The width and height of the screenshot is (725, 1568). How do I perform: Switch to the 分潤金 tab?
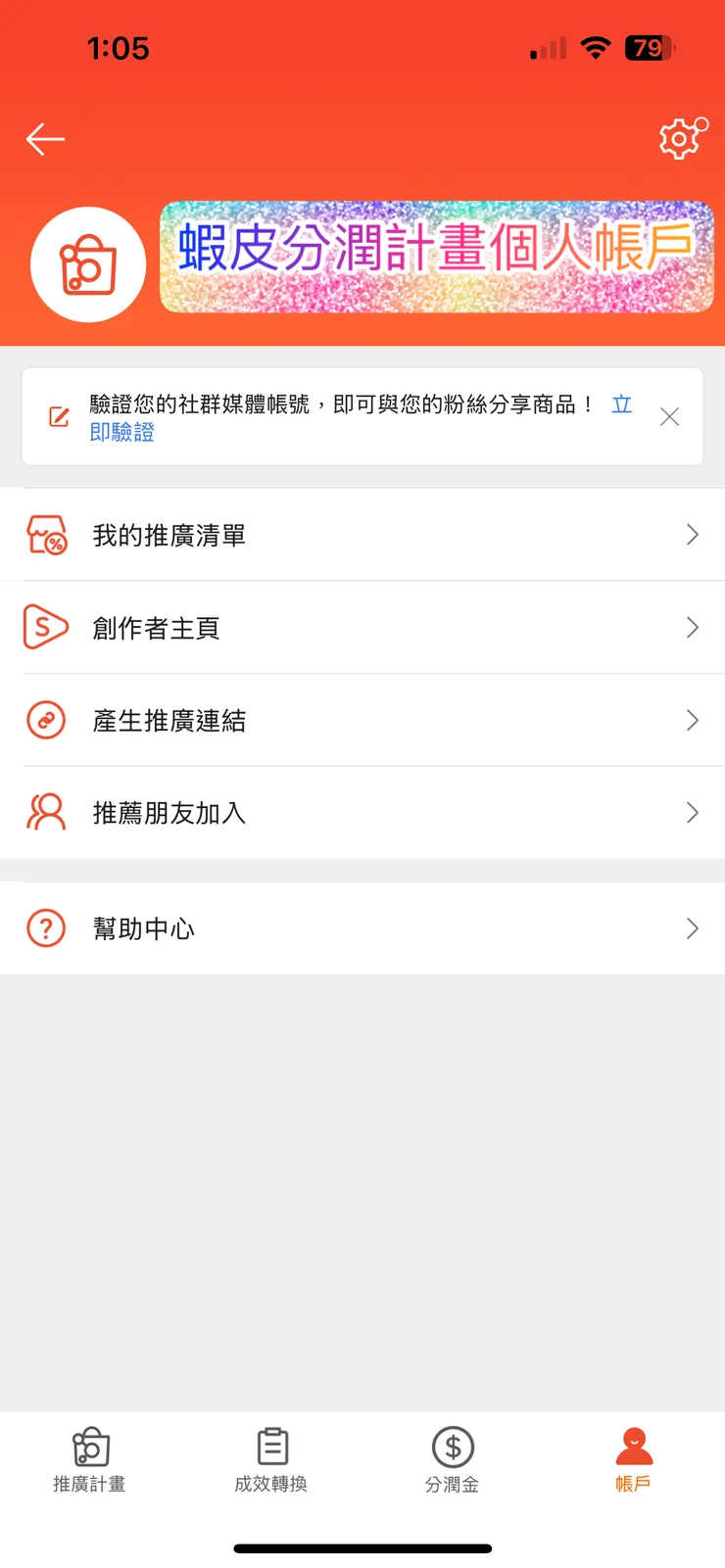coord(452,1458)
